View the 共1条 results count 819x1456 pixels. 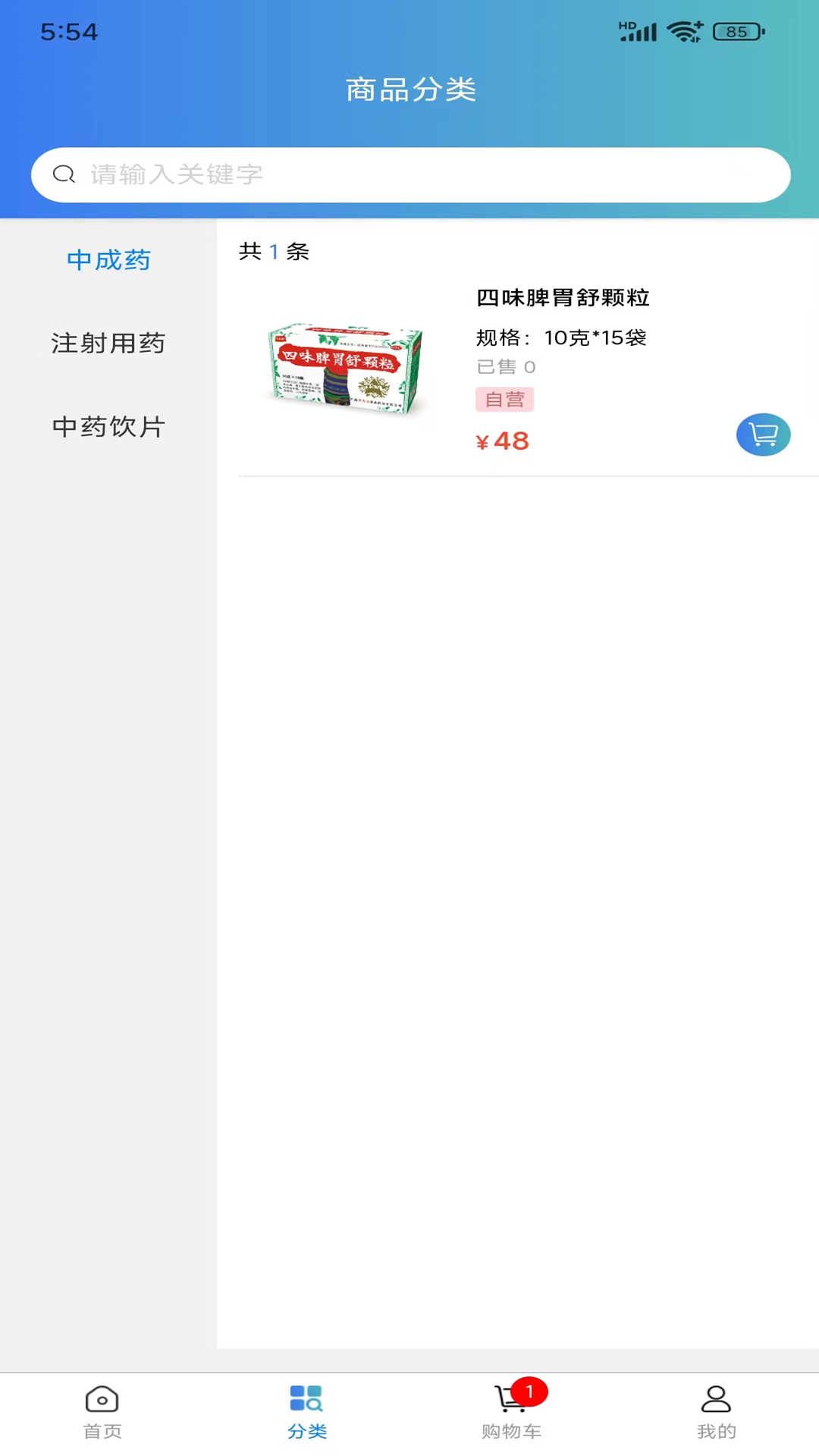coord(273,252)
